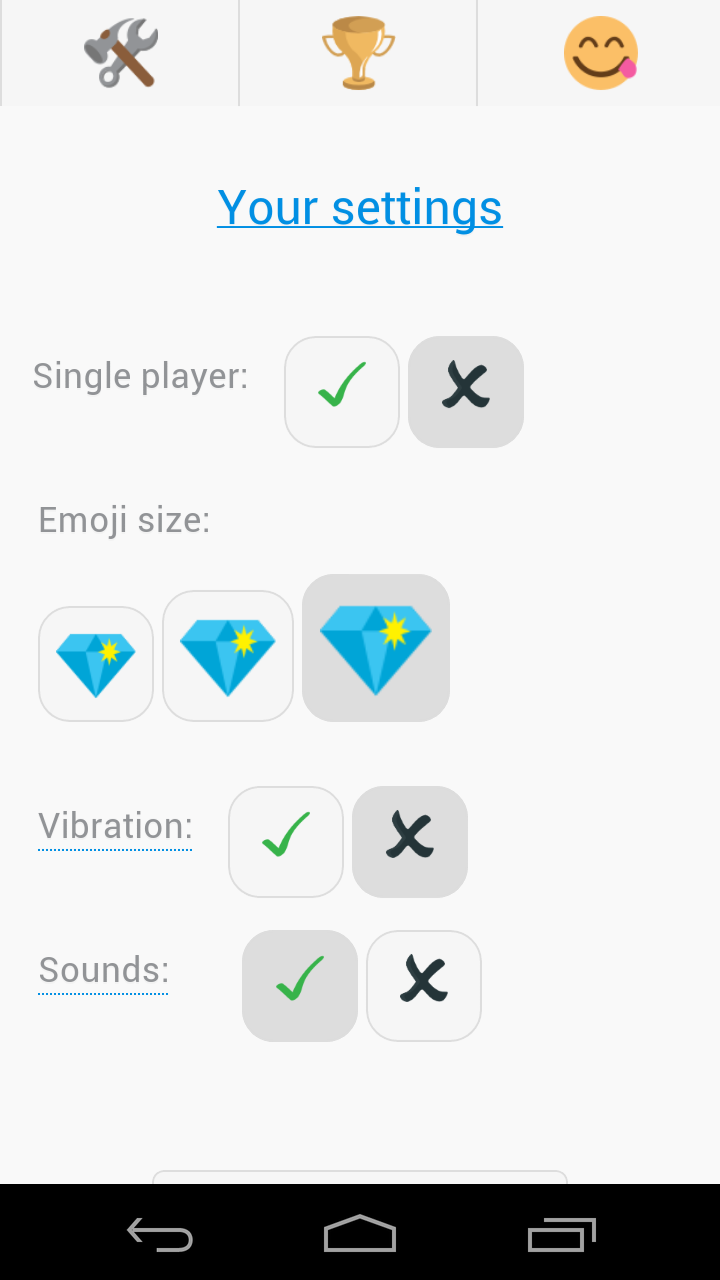Open the tools settings tab
The height and width of the screenshot is (1280, 720).
[x=120, y=52]
